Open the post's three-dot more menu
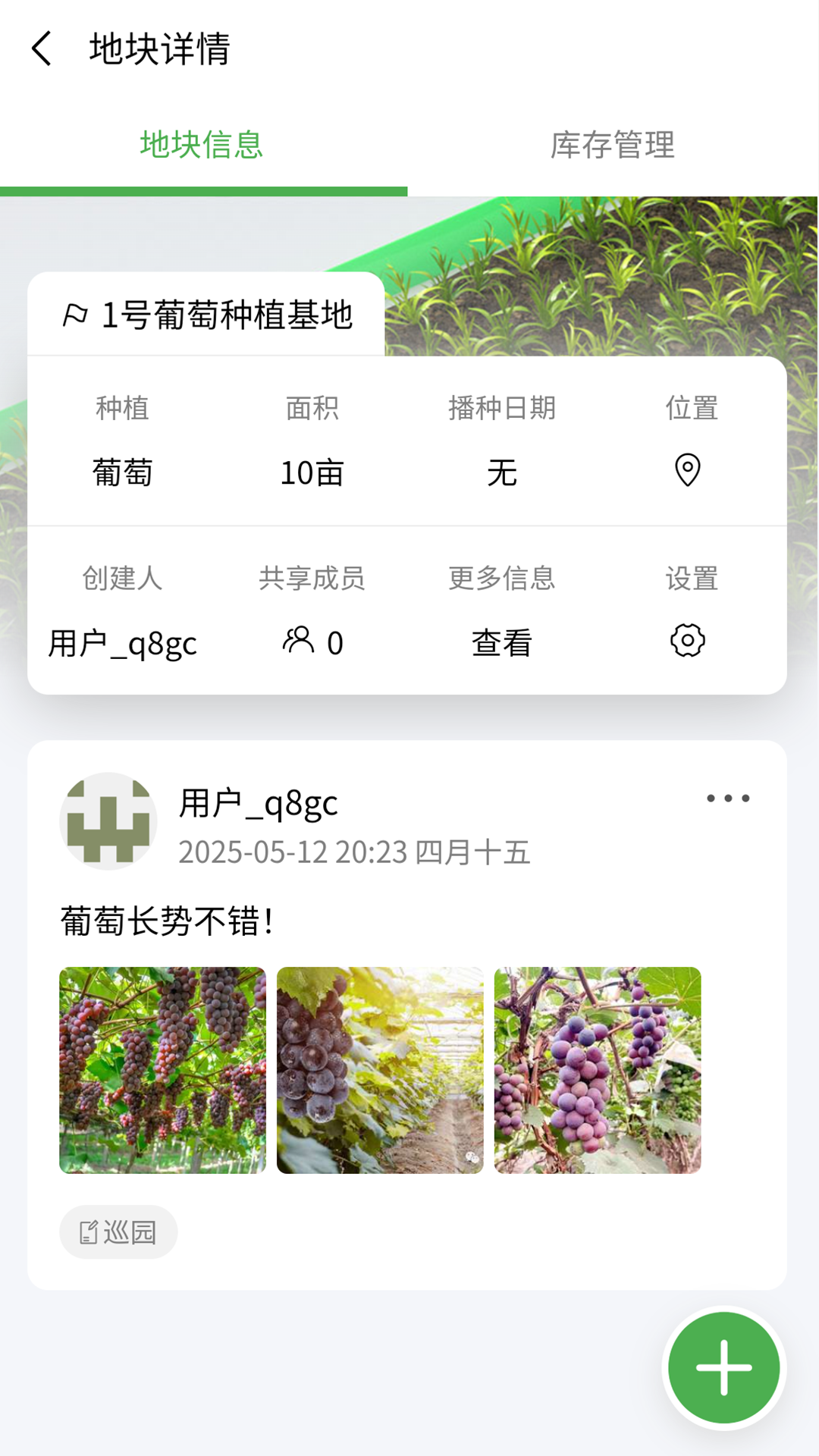 pos(726,797)
